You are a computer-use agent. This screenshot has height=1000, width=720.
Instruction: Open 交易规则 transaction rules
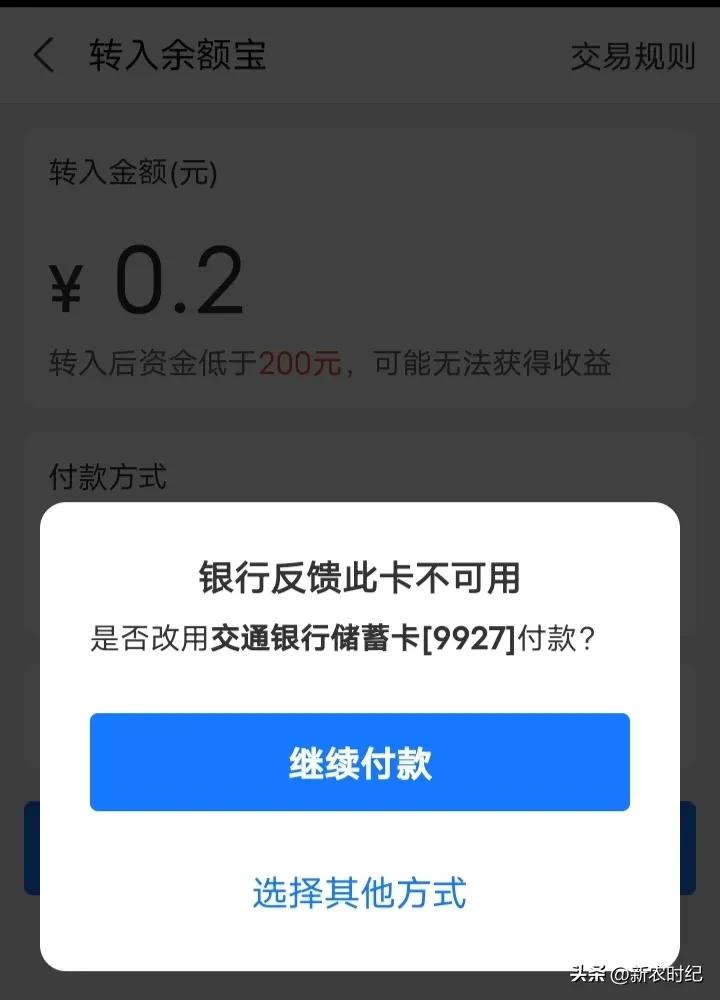pos(632,56)
